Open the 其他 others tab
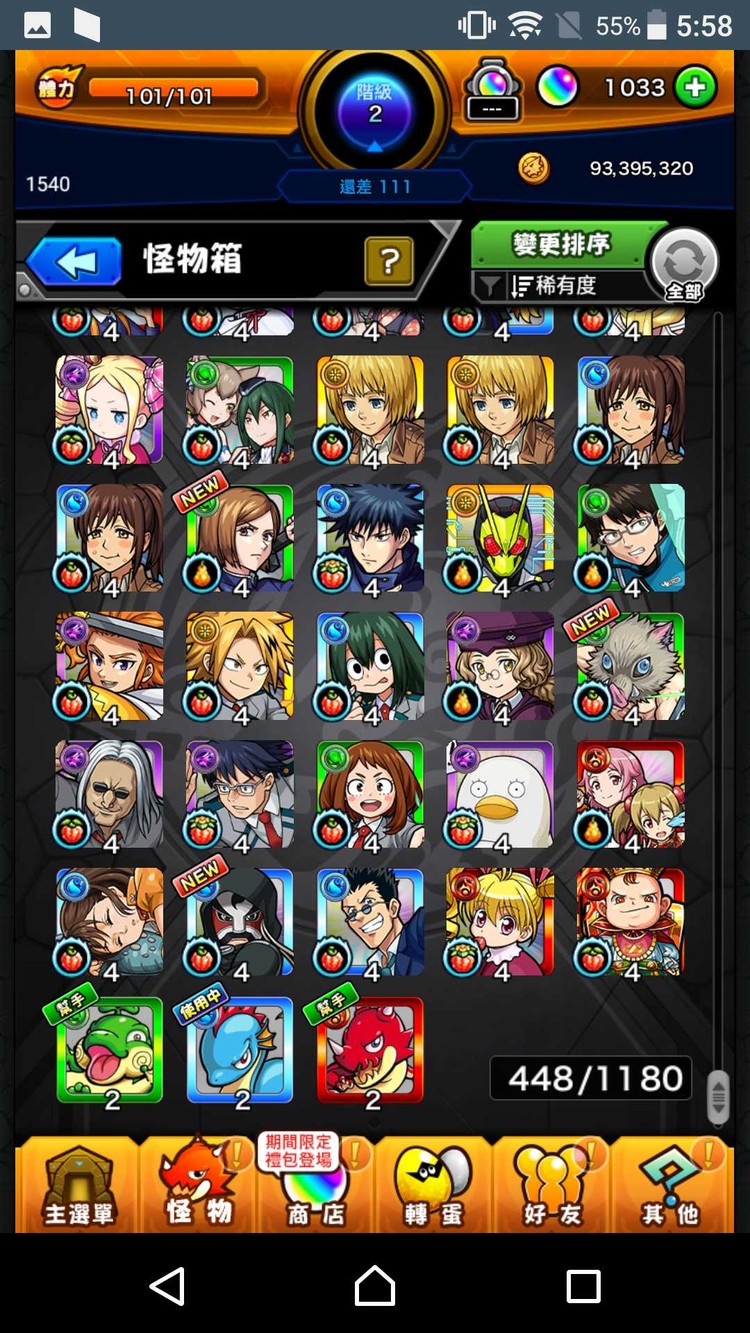750x1333 pixels. coord(670,1185)
